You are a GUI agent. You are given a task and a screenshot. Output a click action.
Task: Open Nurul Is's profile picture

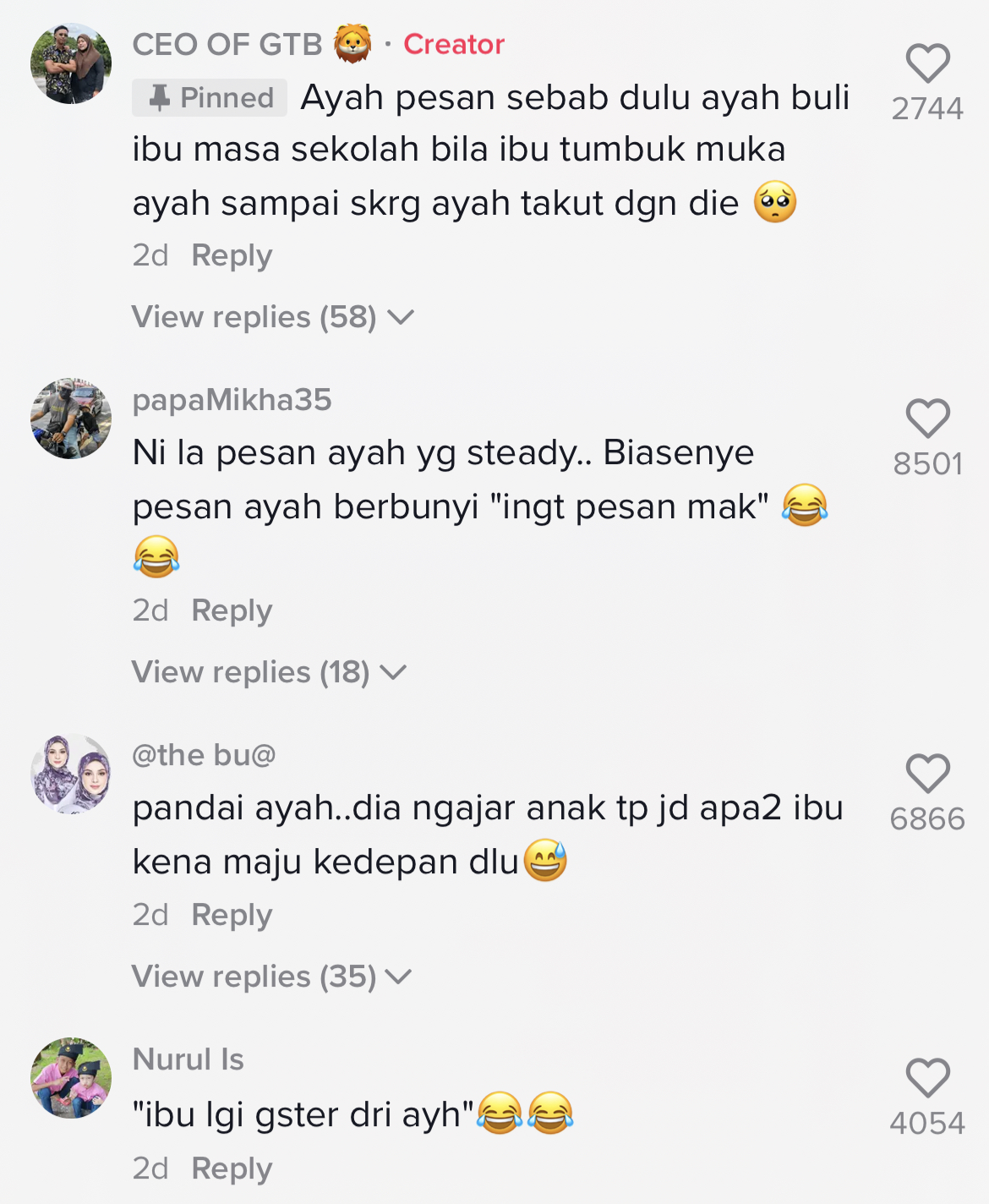point(71,1078)
